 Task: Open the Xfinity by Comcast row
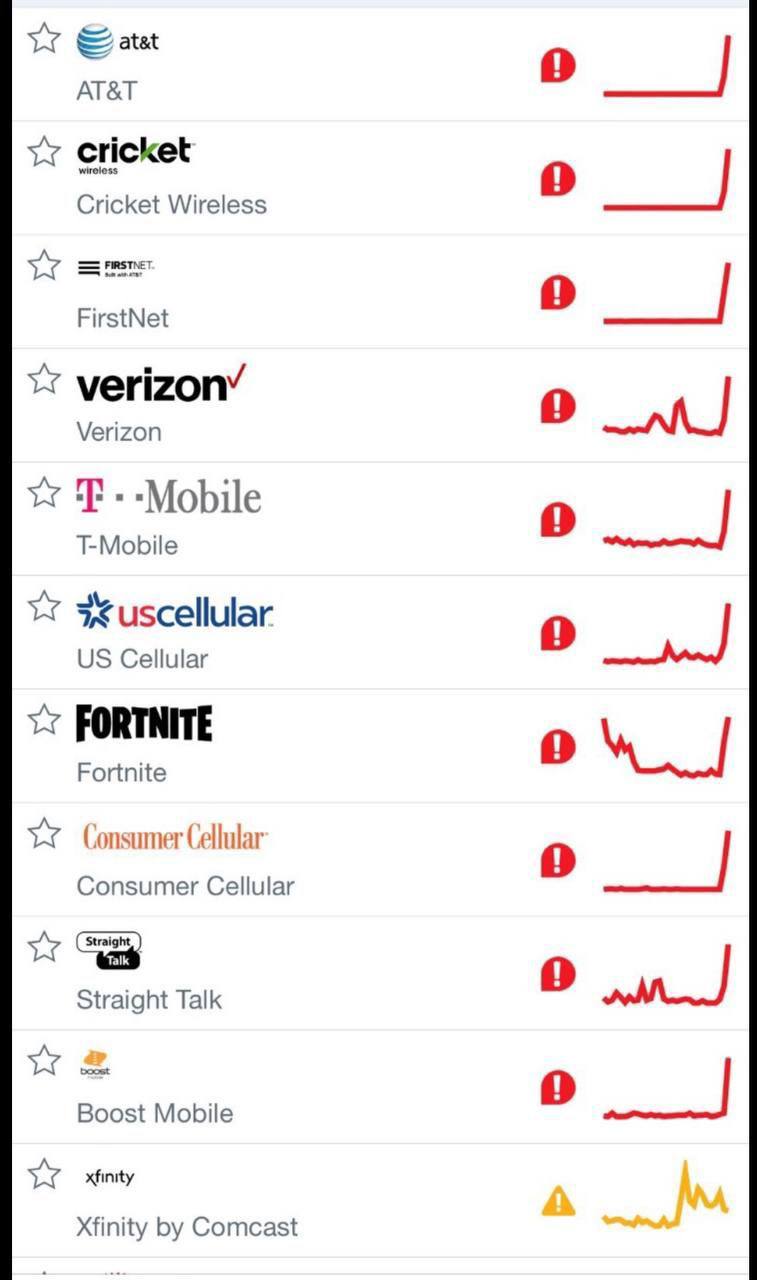coord(300,1201)
